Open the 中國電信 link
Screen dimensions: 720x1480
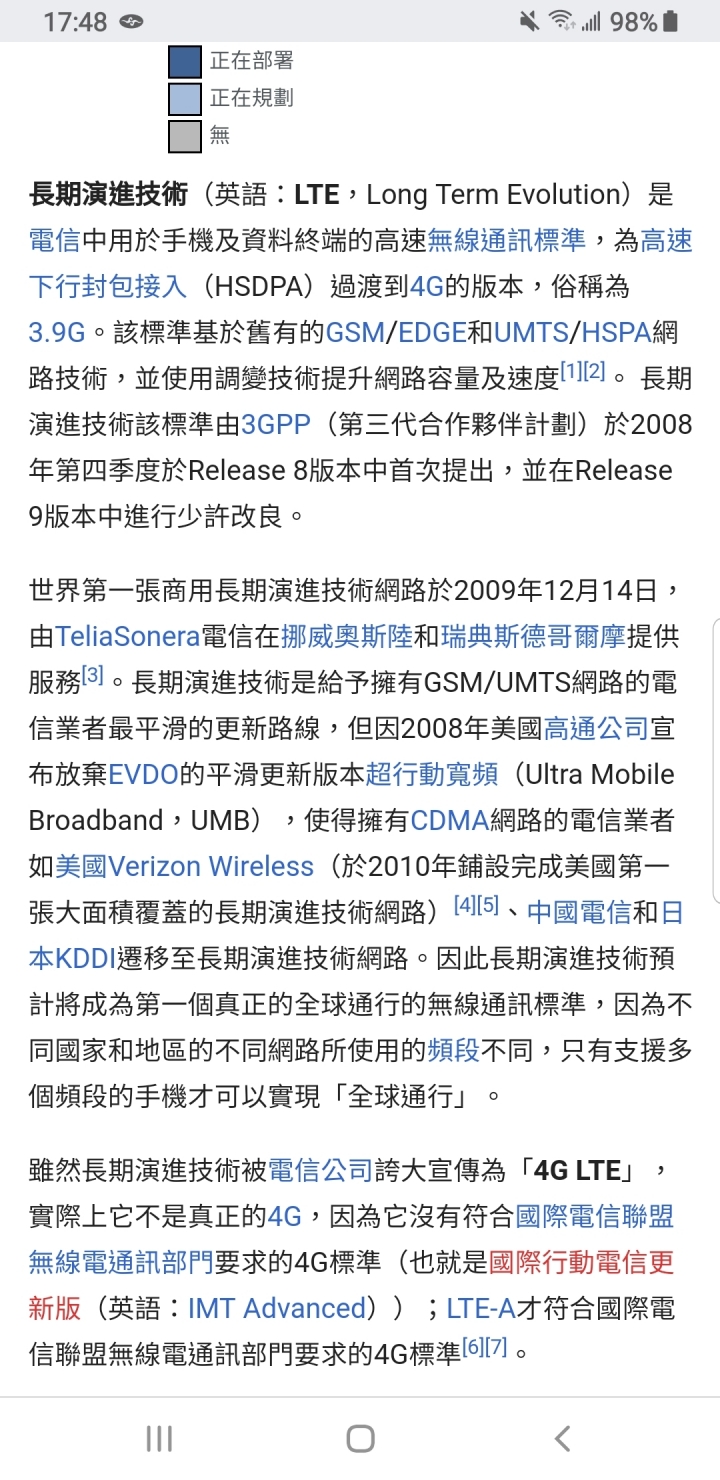[578, 912]
